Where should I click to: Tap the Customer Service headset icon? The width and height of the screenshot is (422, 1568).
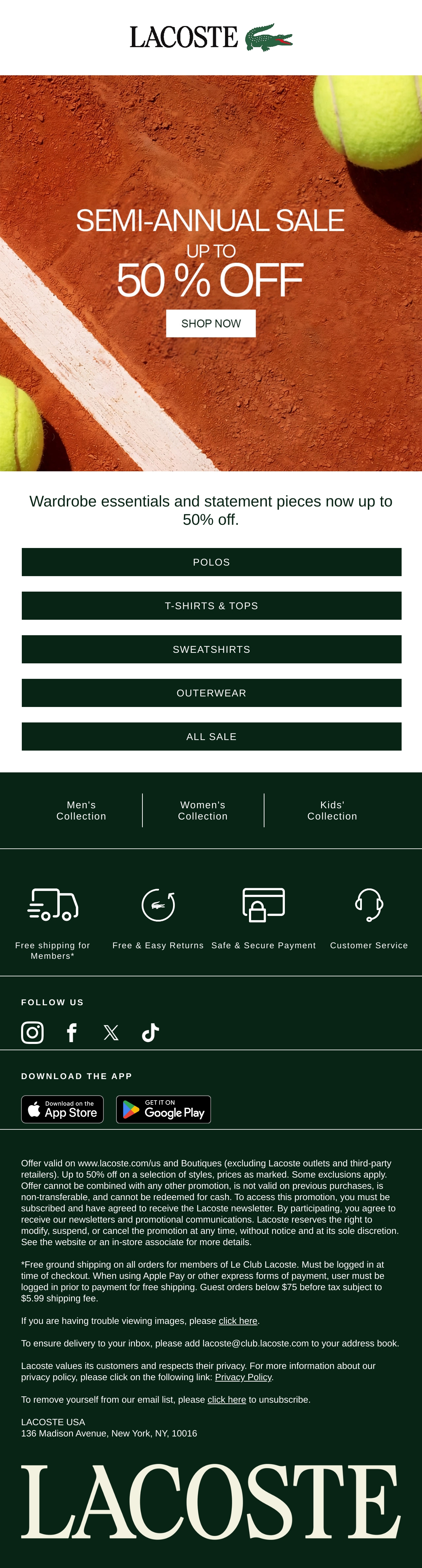pos(369,905)
